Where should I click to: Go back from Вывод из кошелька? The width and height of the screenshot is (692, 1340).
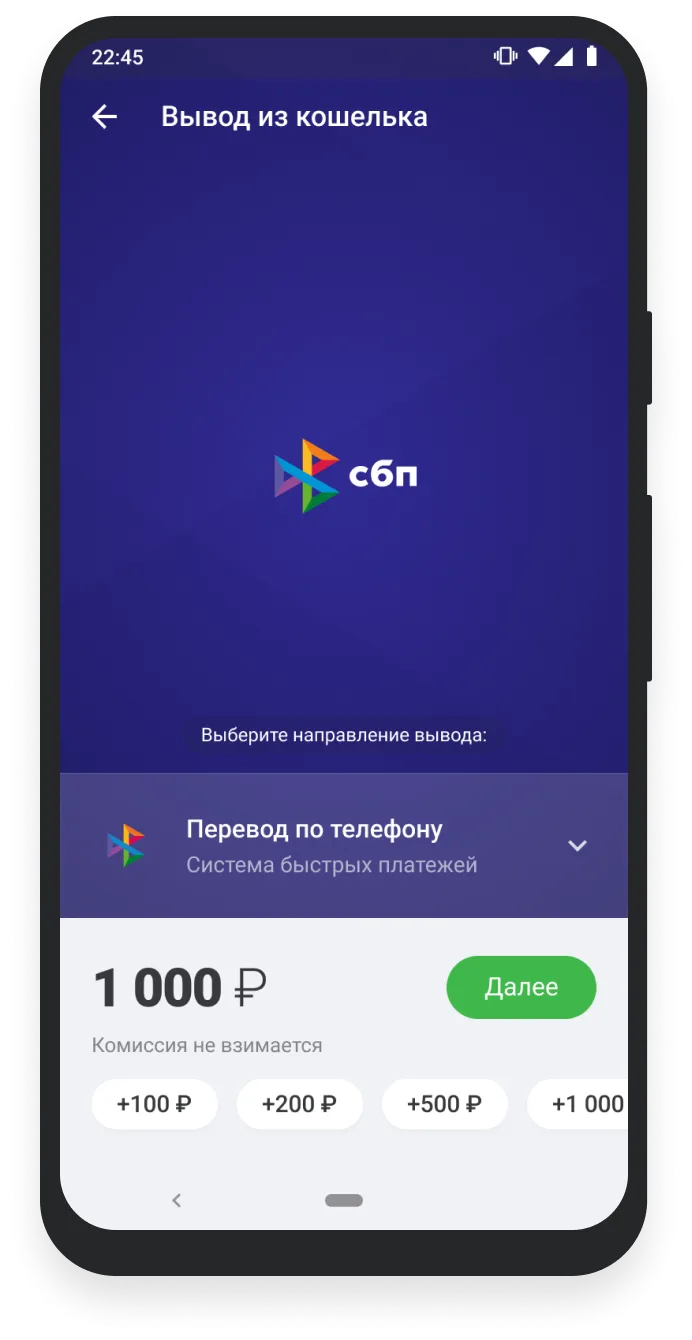click(104, 117)
